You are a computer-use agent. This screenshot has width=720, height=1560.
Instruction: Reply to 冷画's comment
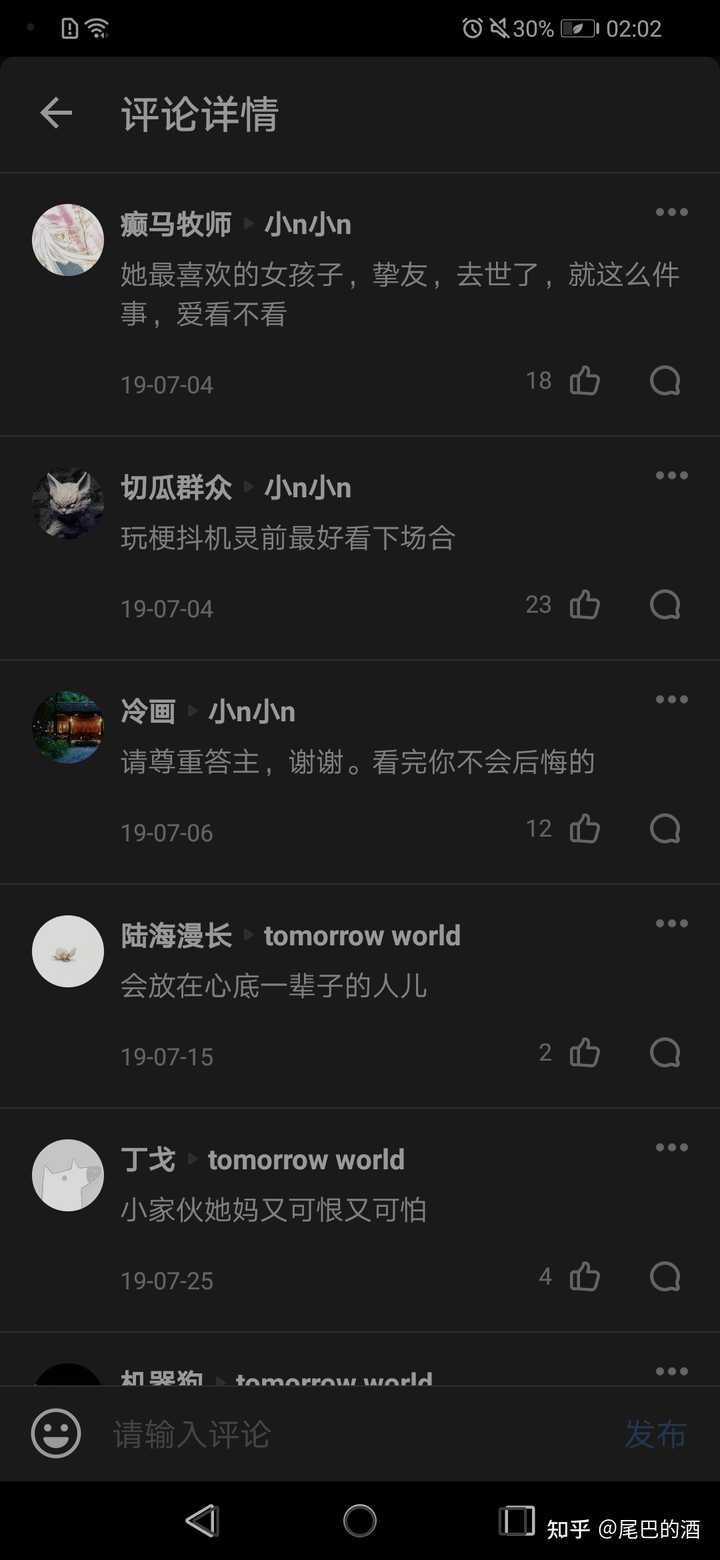665,829
